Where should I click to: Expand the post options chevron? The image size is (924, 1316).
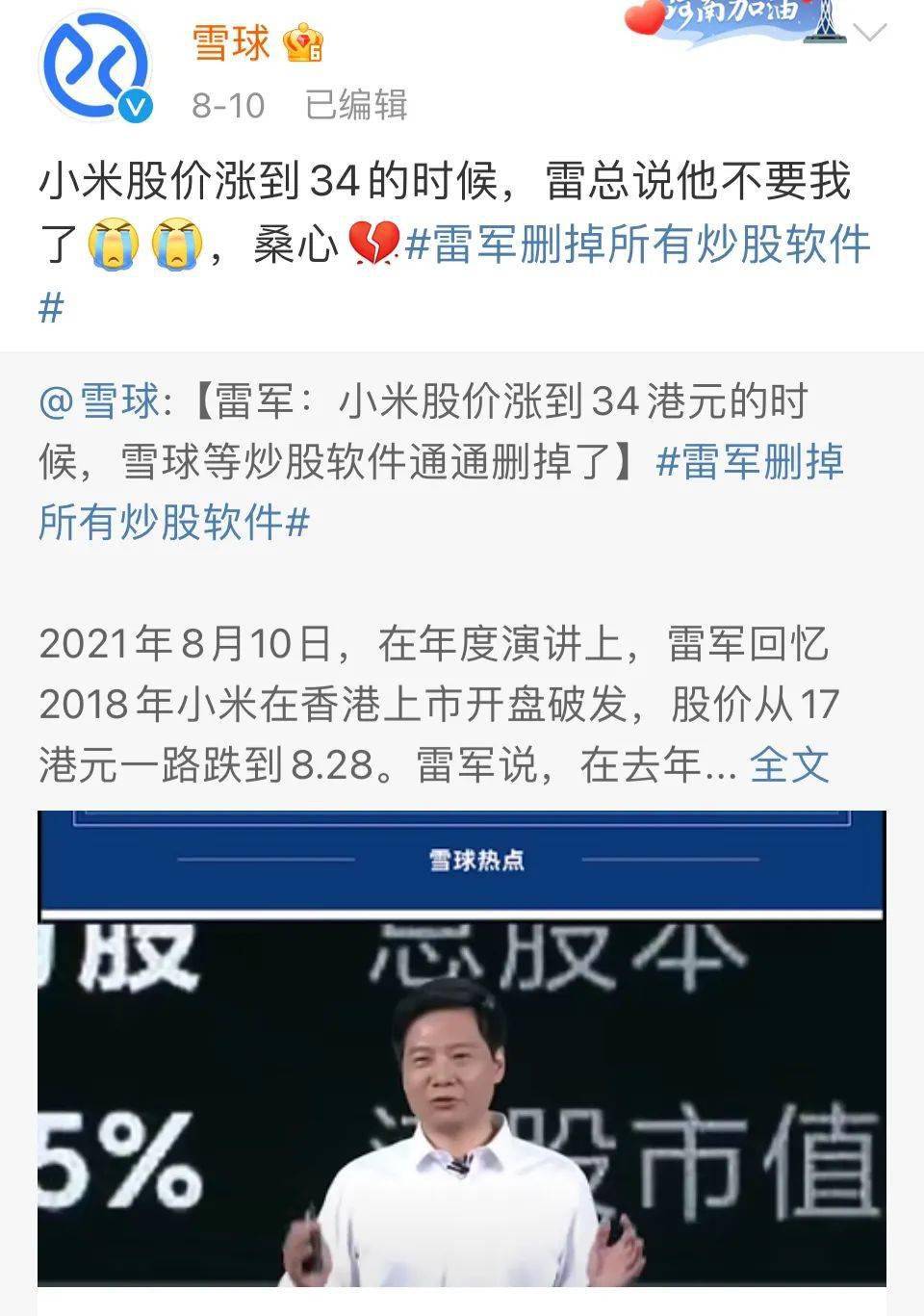click(869, 36)
